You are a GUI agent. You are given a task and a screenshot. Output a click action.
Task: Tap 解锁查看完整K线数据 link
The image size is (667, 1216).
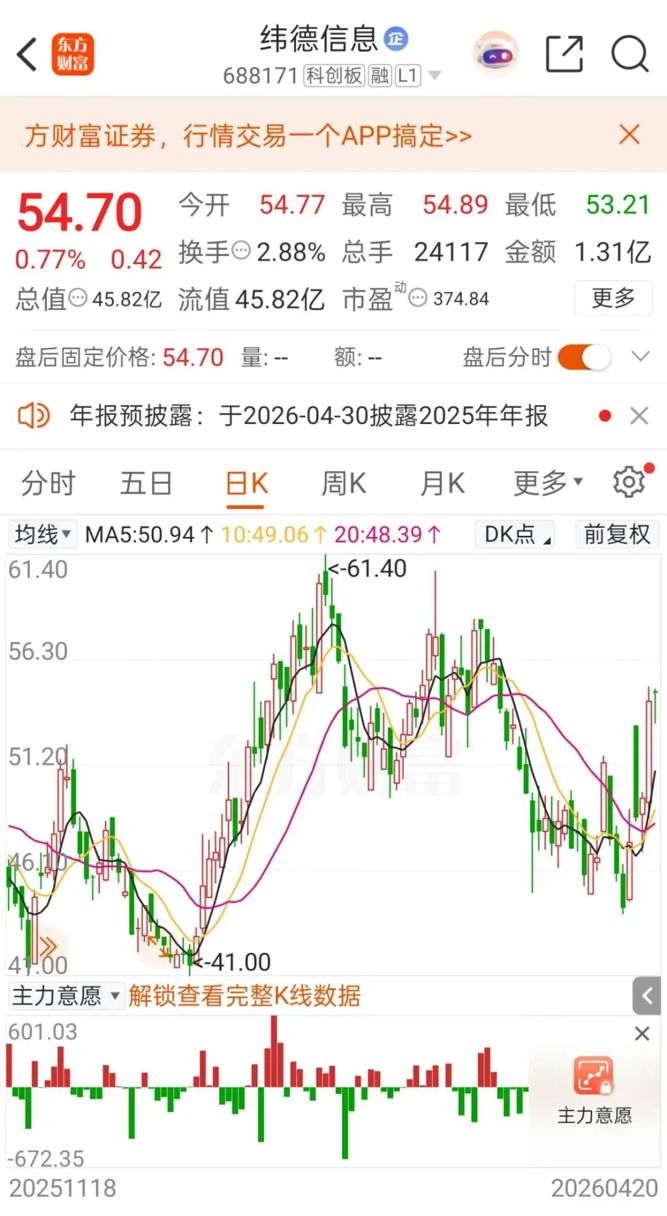point(244,996)
